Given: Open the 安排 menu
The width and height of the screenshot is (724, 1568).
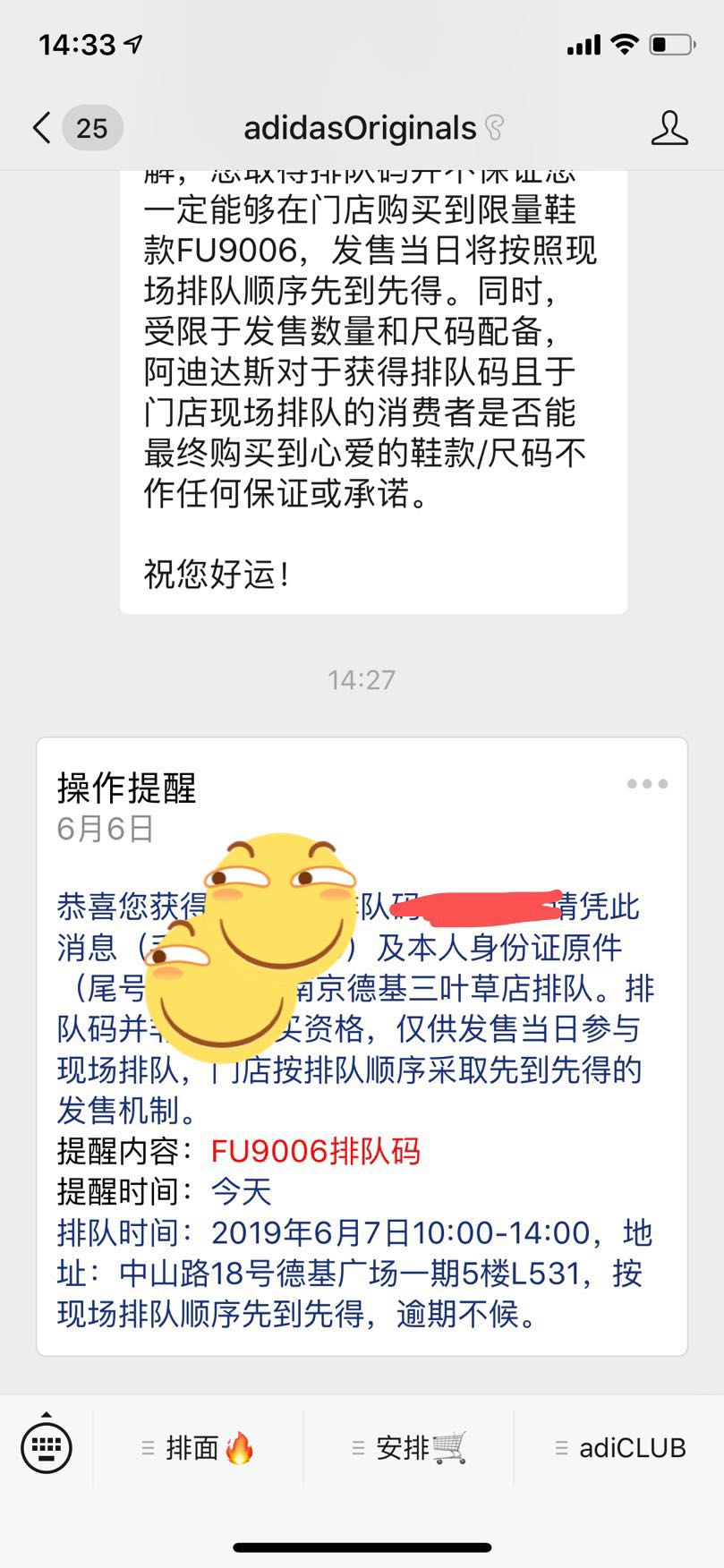Looking at the screenshot, I should point(410,1447).
